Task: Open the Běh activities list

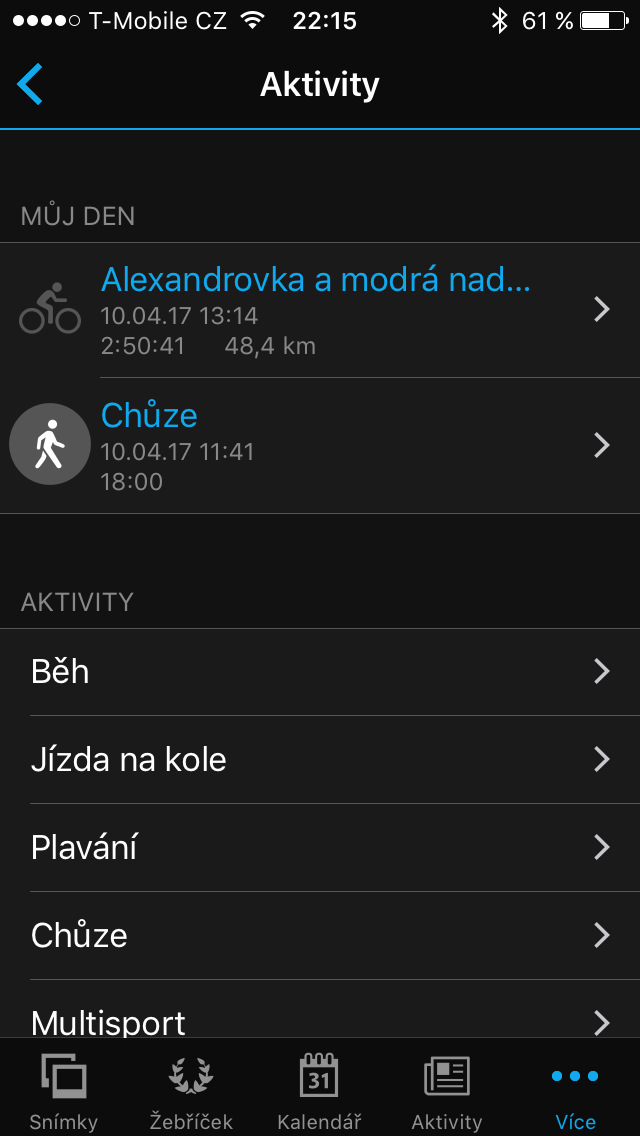Action: coord(320,672)
